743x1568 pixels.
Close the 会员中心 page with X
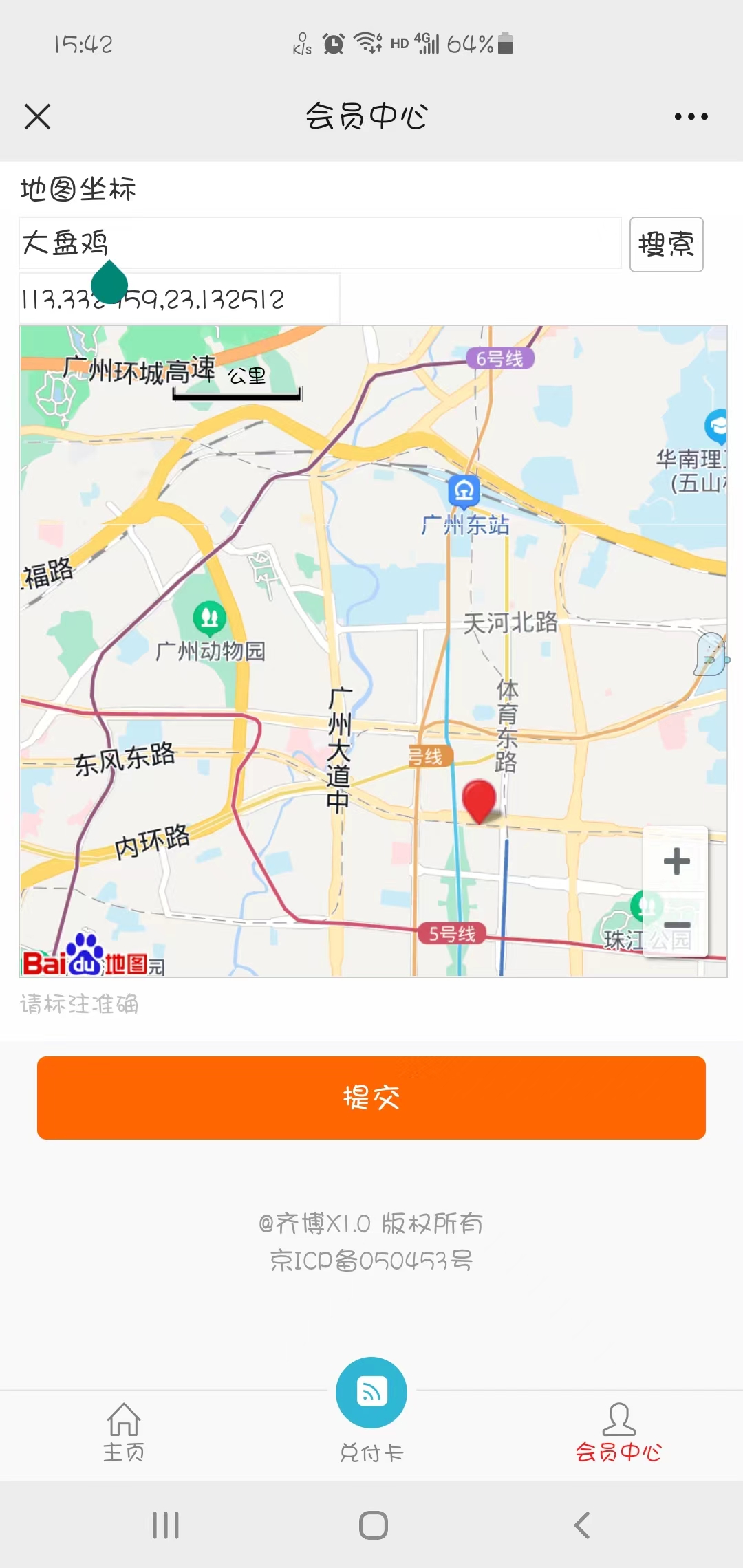[37, 116]
